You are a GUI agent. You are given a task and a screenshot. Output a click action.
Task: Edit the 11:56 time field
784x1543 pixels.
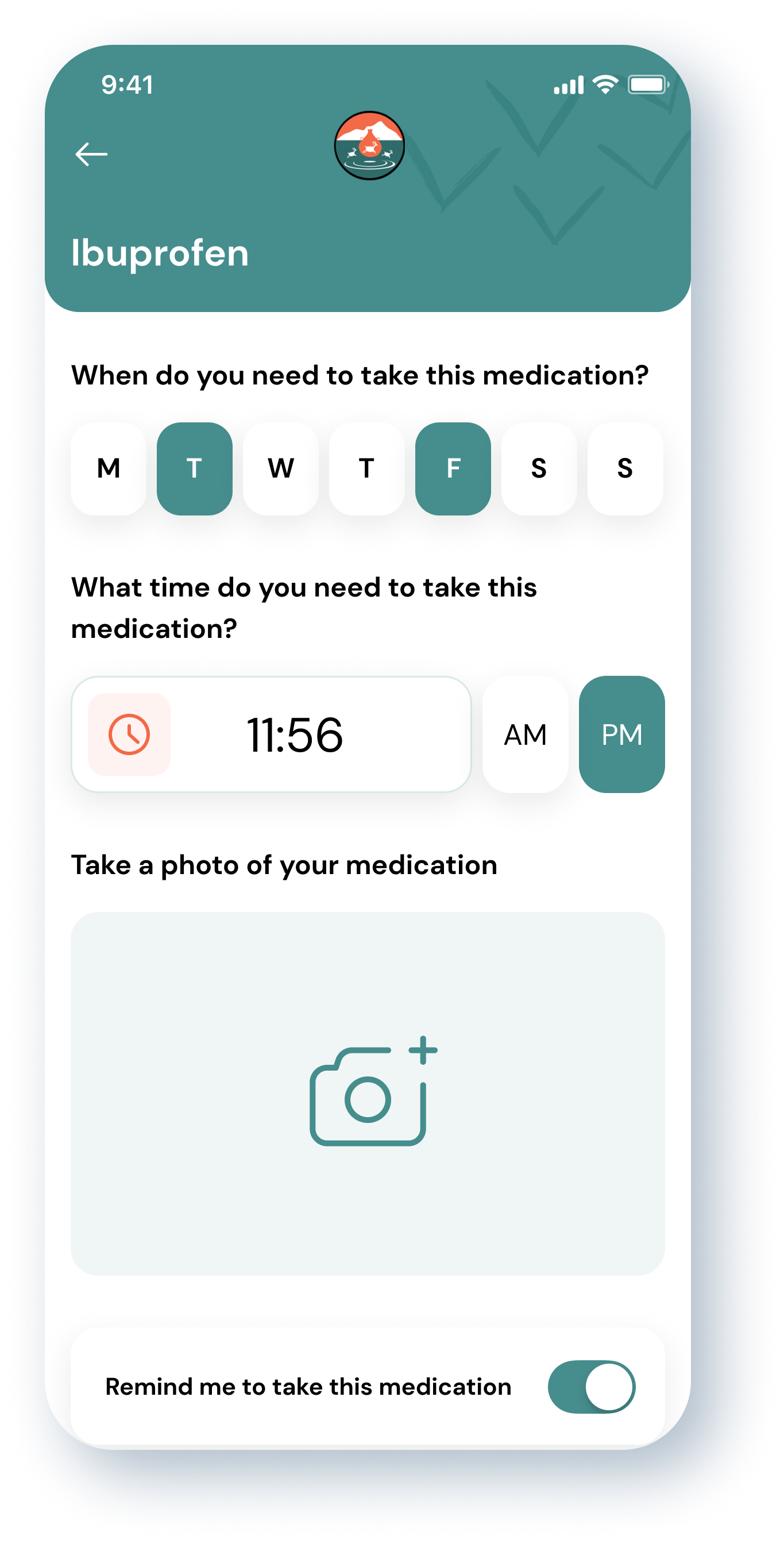pos(271,734)
